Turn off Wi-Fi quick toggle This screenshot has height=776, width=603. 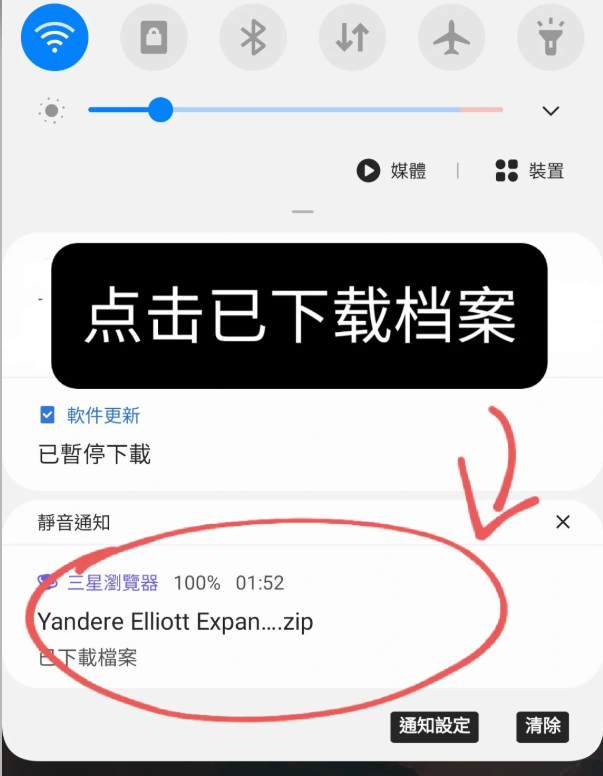click(55, 38)
